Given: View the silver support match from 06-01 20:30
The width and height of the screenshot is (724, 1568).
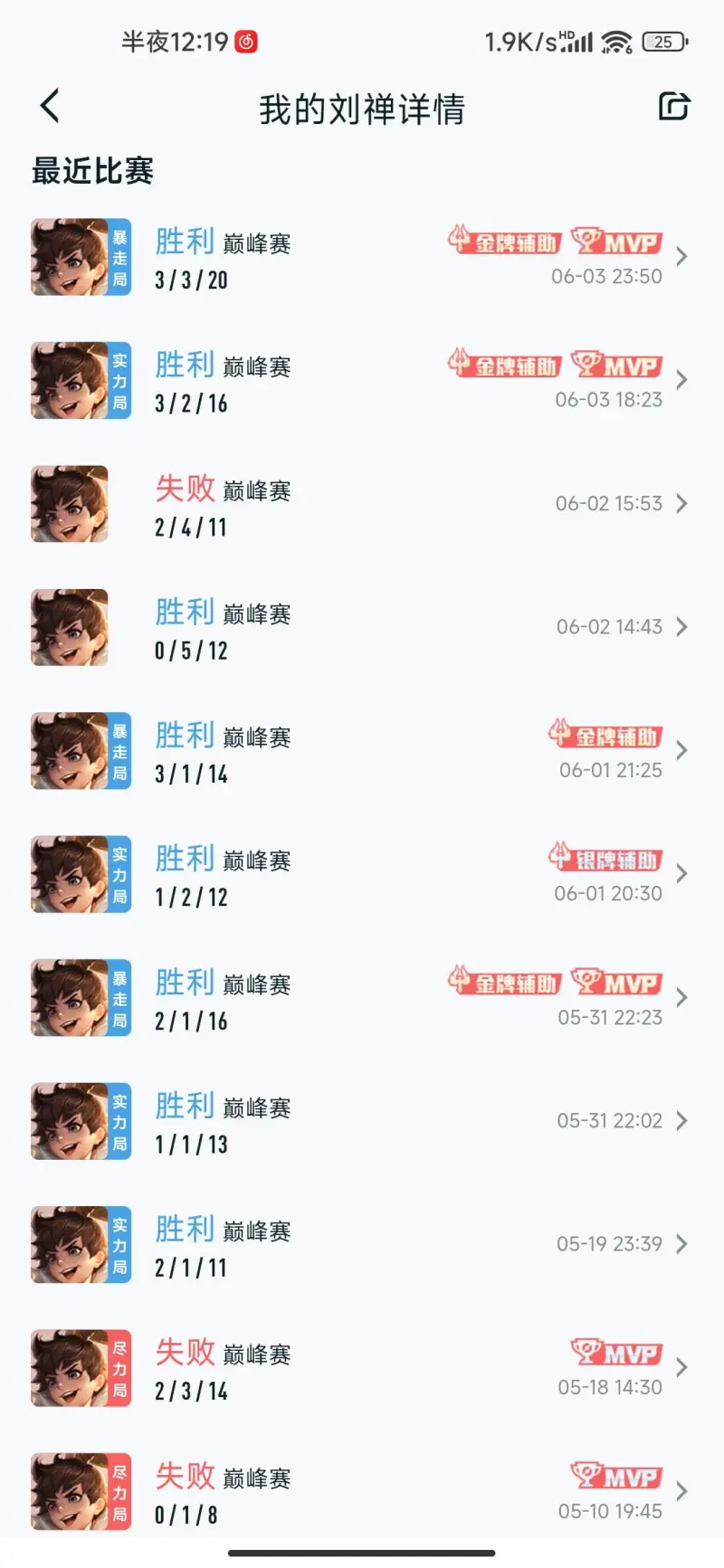Looking at the screenshot, I should (x=362, y=874).
